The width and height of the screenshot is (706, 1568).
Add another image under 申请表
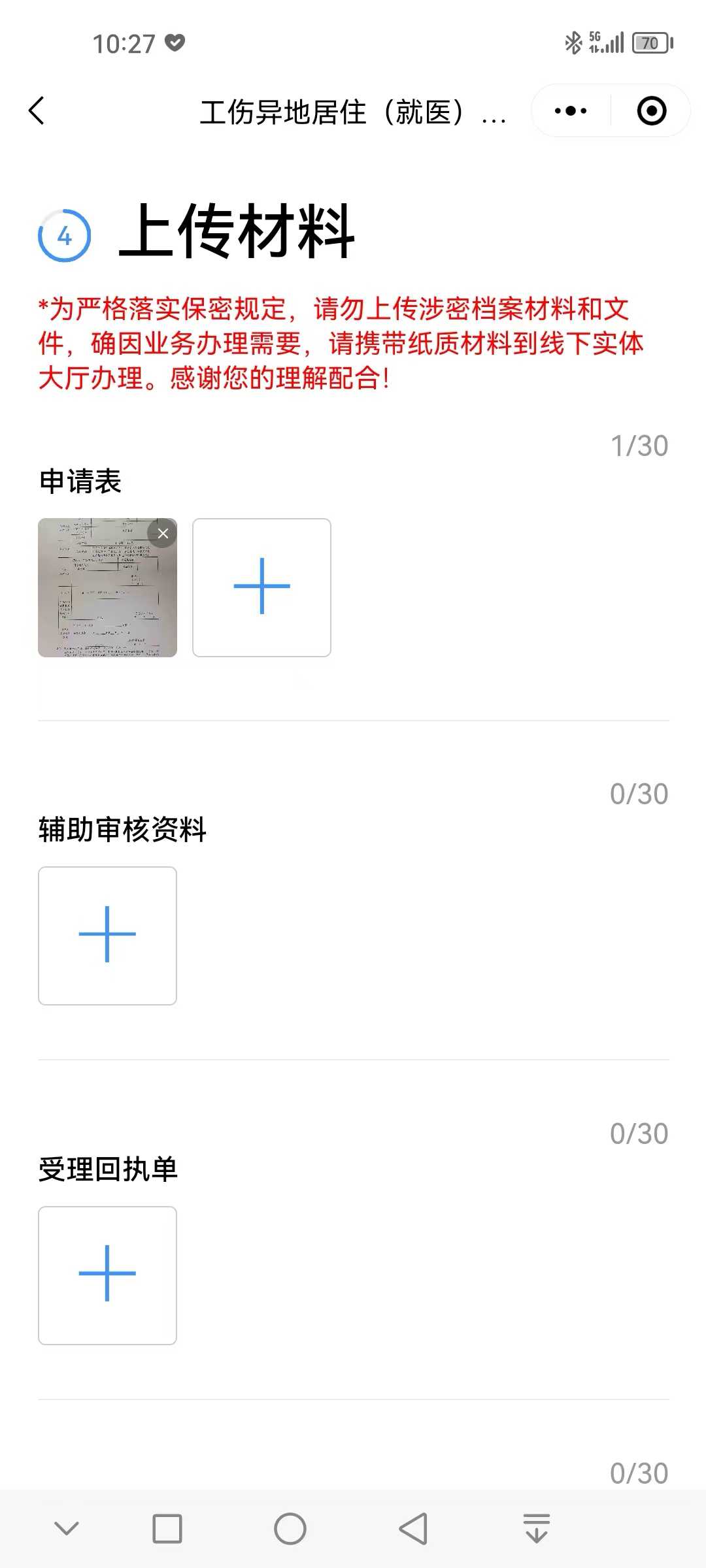[261, 587]
